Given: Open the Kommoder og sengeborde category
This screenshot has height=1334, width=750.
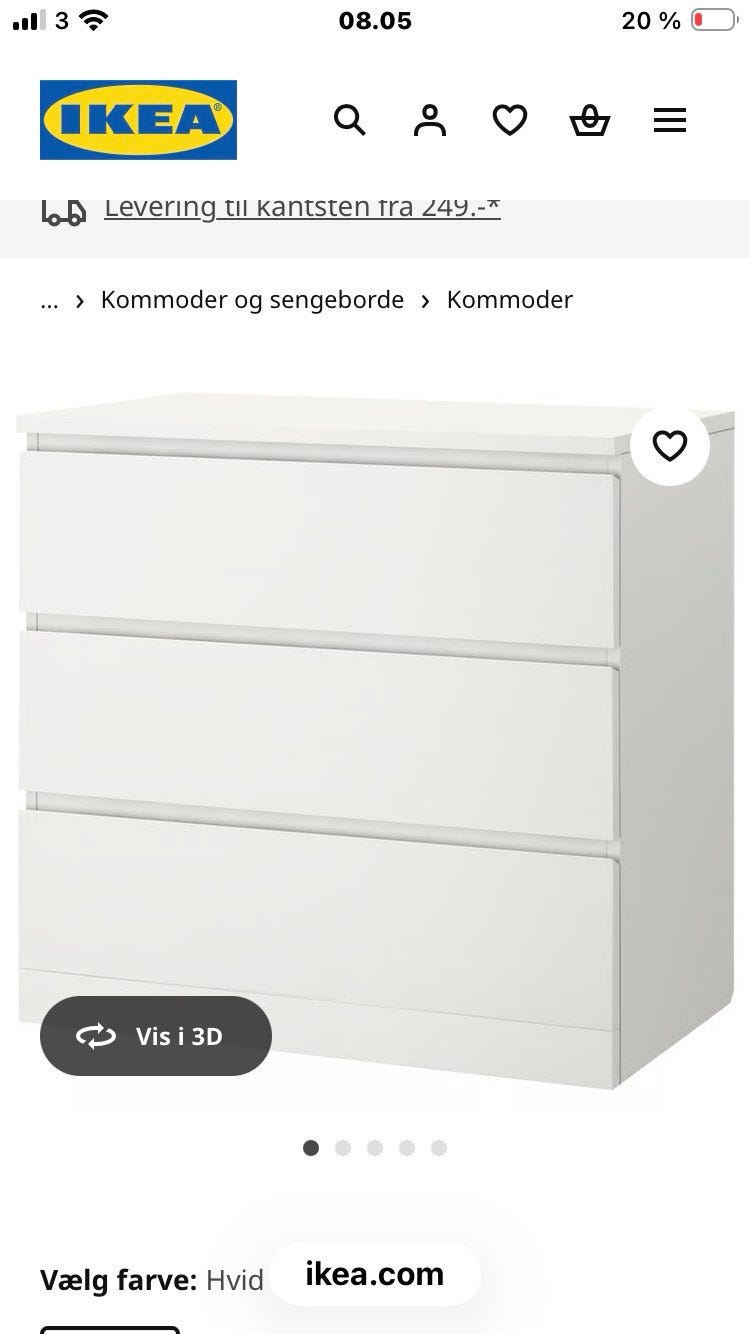Looking at the screenshot, I should (x=251, y=299).
